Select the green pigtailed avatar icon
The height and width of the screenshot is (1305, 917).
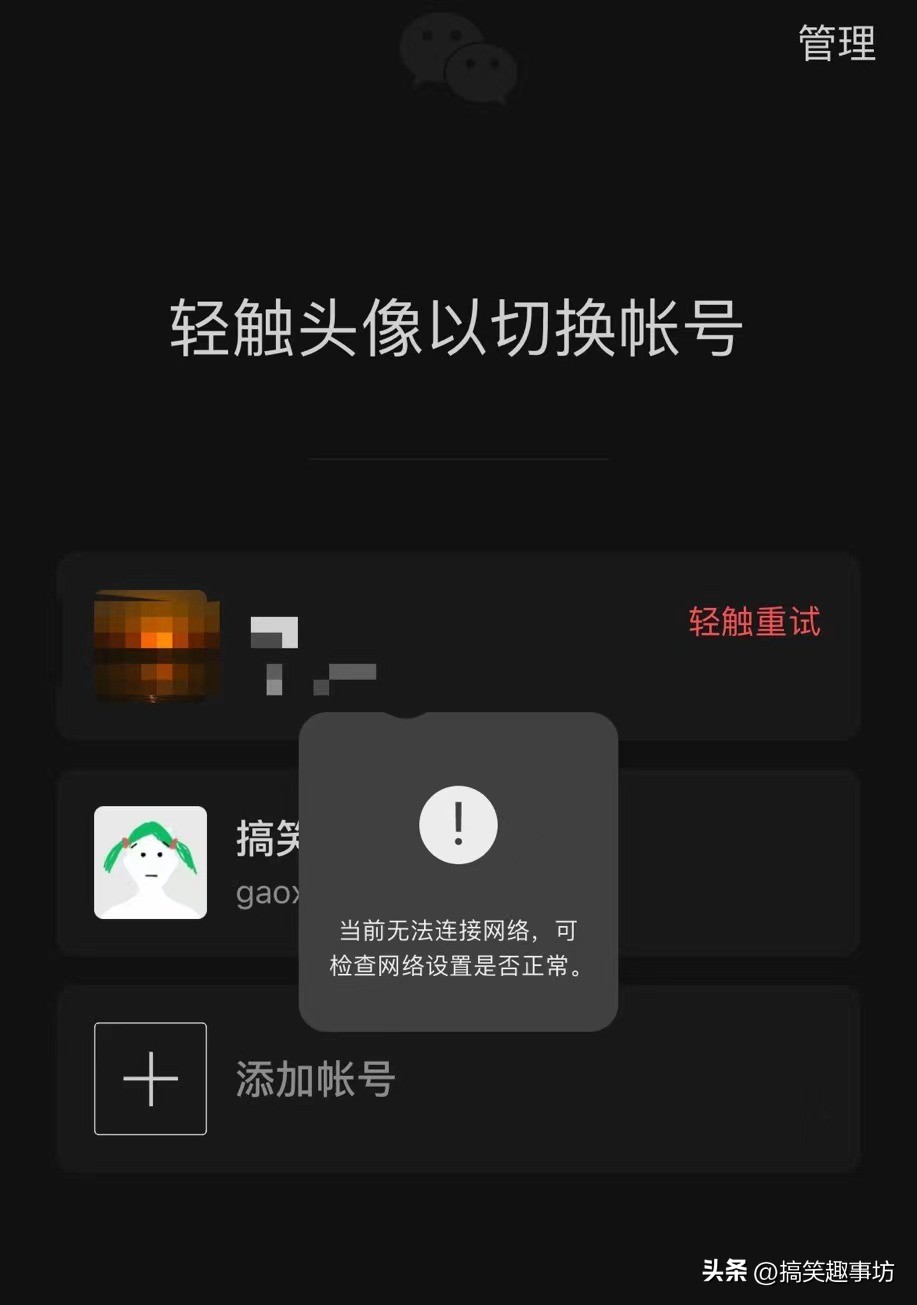tap(149, 862)
